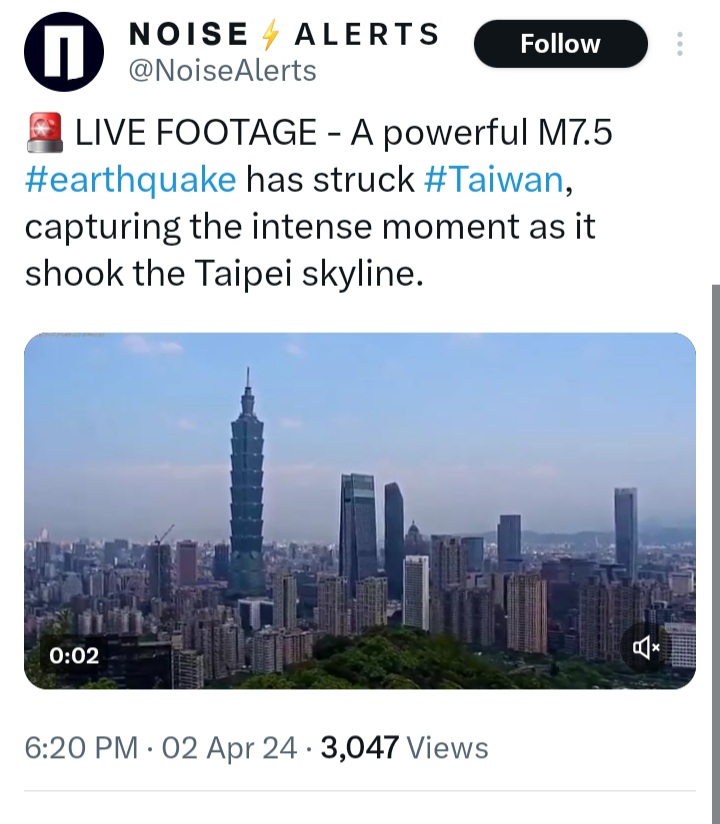Viewport: 720px width, 824px height.
Task: Open the tweet overflow menu
Action: pos(681,45)
